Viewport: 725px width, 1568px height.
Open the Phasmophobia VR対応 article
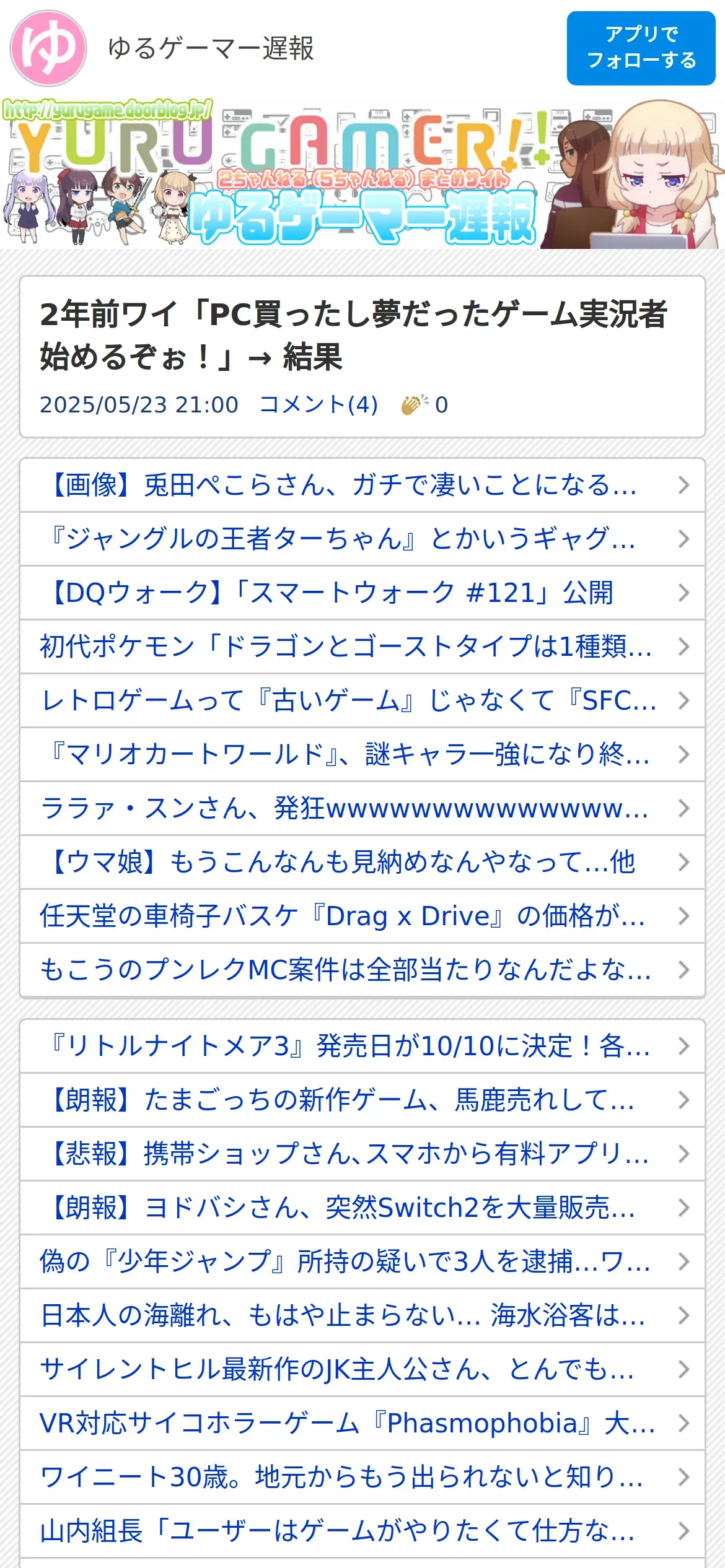[x=362, y=1423]
